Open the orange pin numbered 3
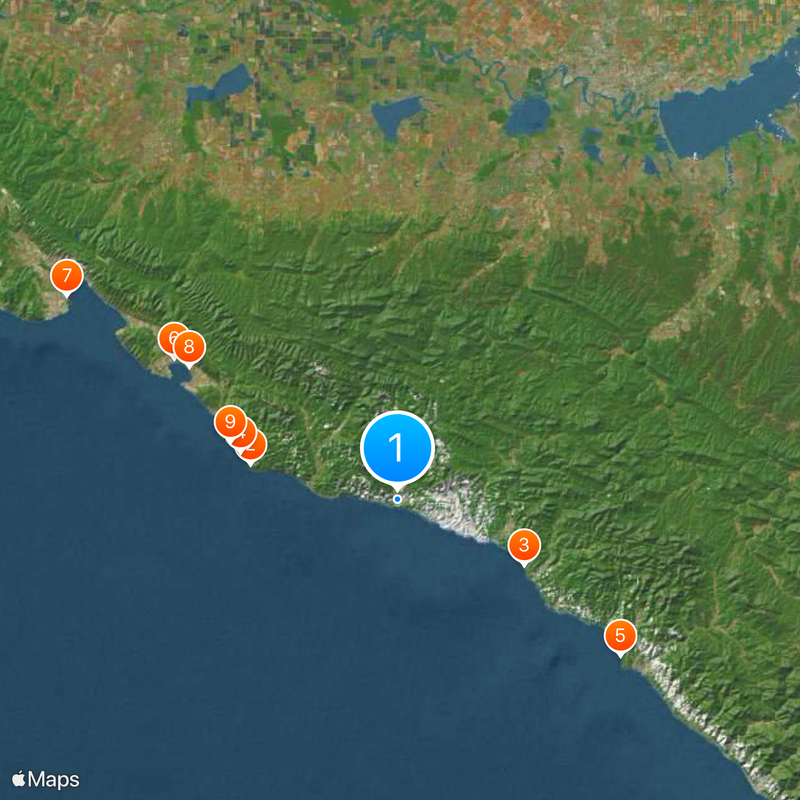The height and width of the screenshot is (800, 800). click(x=524, y=546)
